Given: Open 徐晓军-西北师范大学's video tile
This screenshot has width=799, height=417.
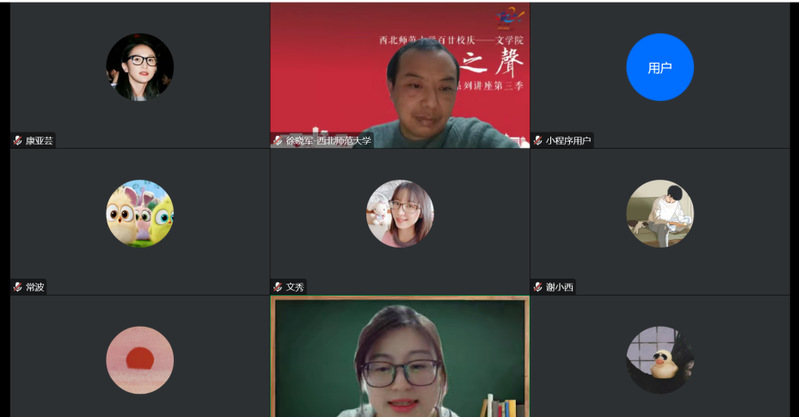Looking at the screenshot, I should click(x=399, y=75).
